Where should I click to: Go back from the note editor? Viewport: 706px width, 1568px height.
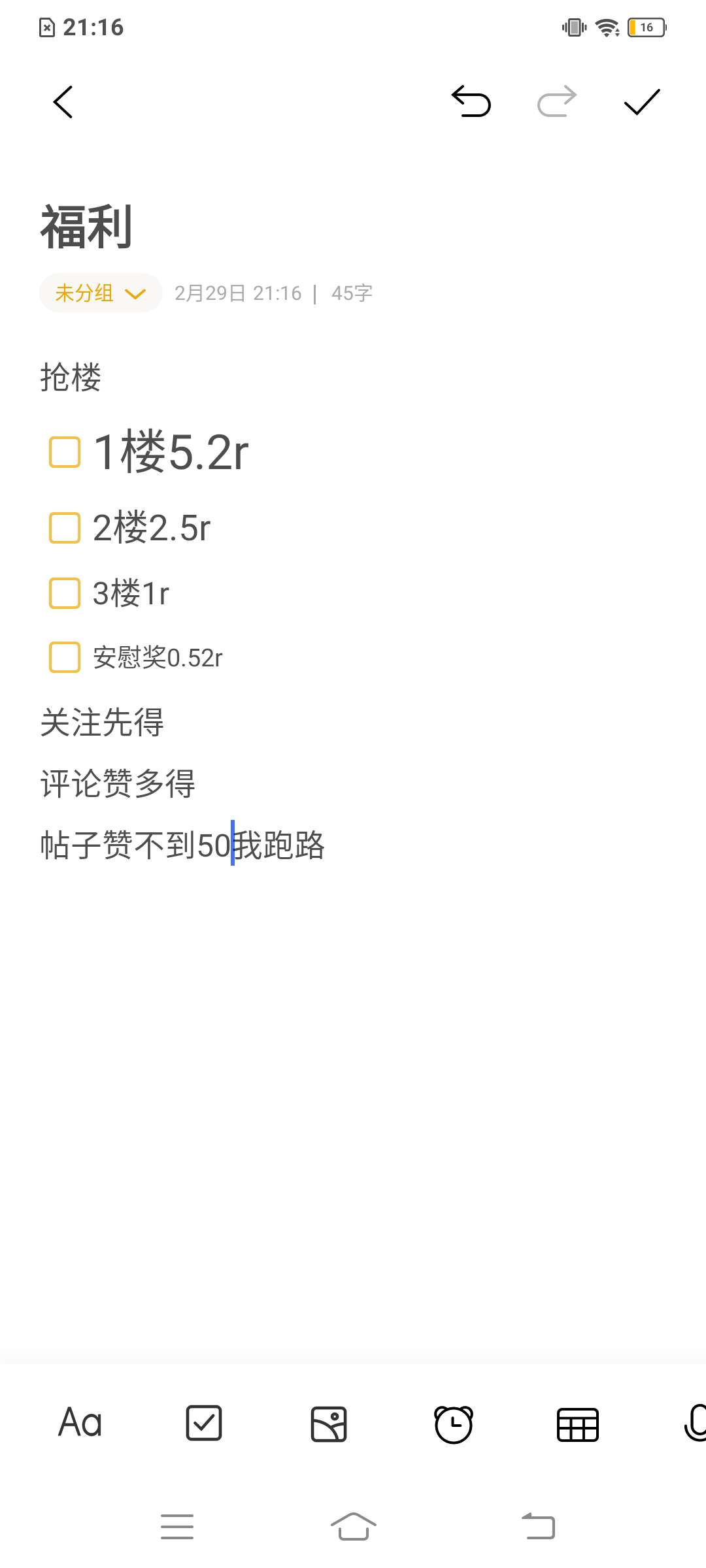tap(63, 102)
